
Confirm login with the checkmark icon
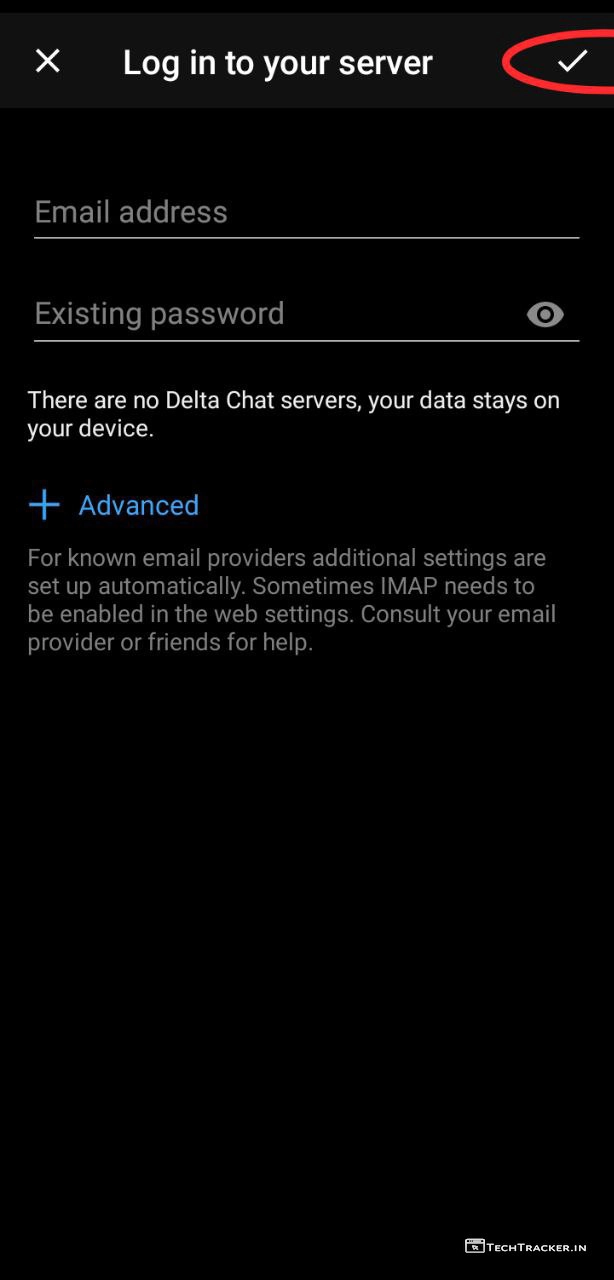tap(572, 61)
